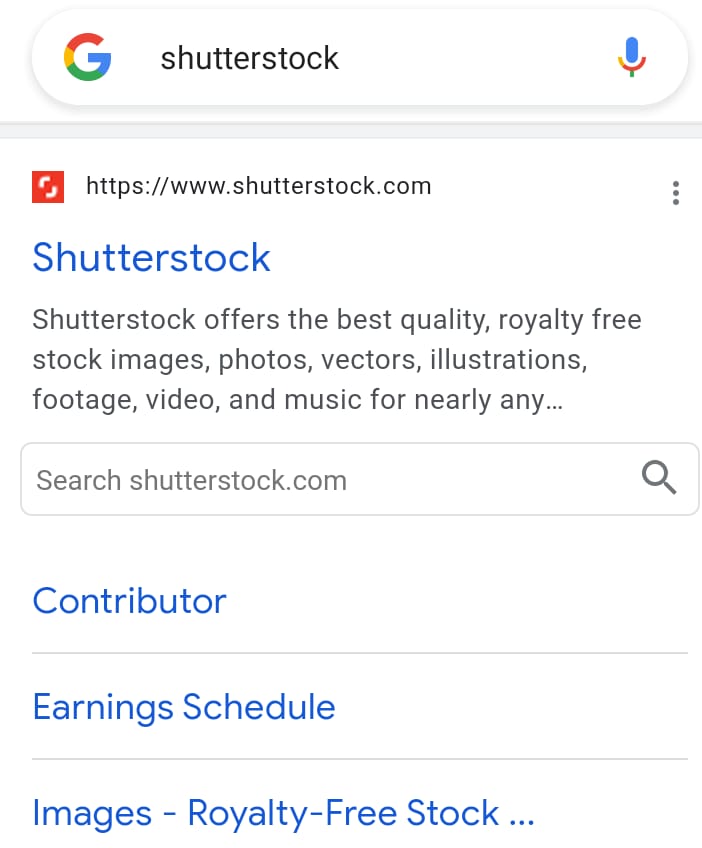The image size is (702, 848).
Task: Open the Images - Royalty-Free Stock sitelink
Action: click(283, 813)
